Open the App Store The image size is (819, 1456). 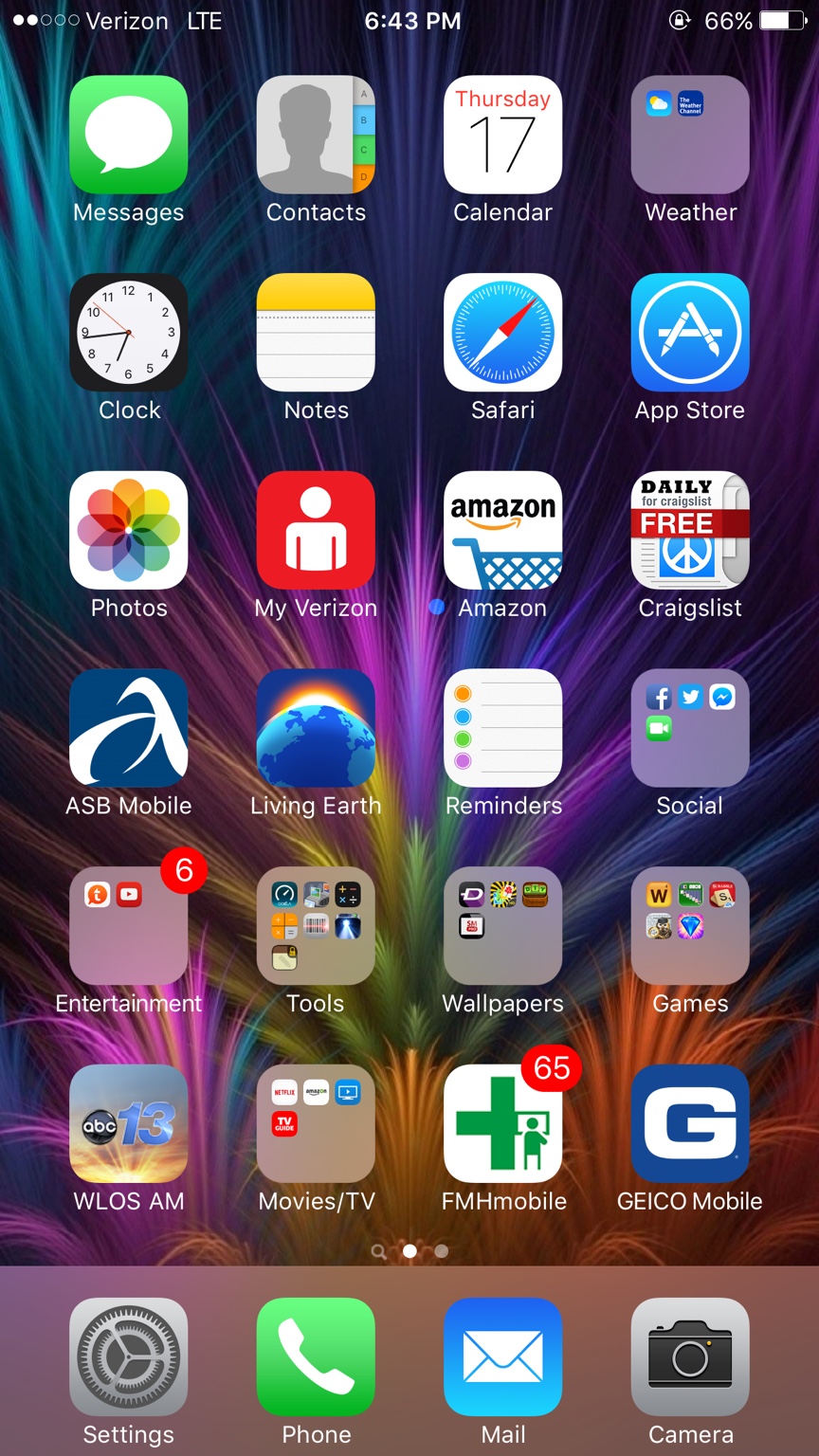(690, 333)
